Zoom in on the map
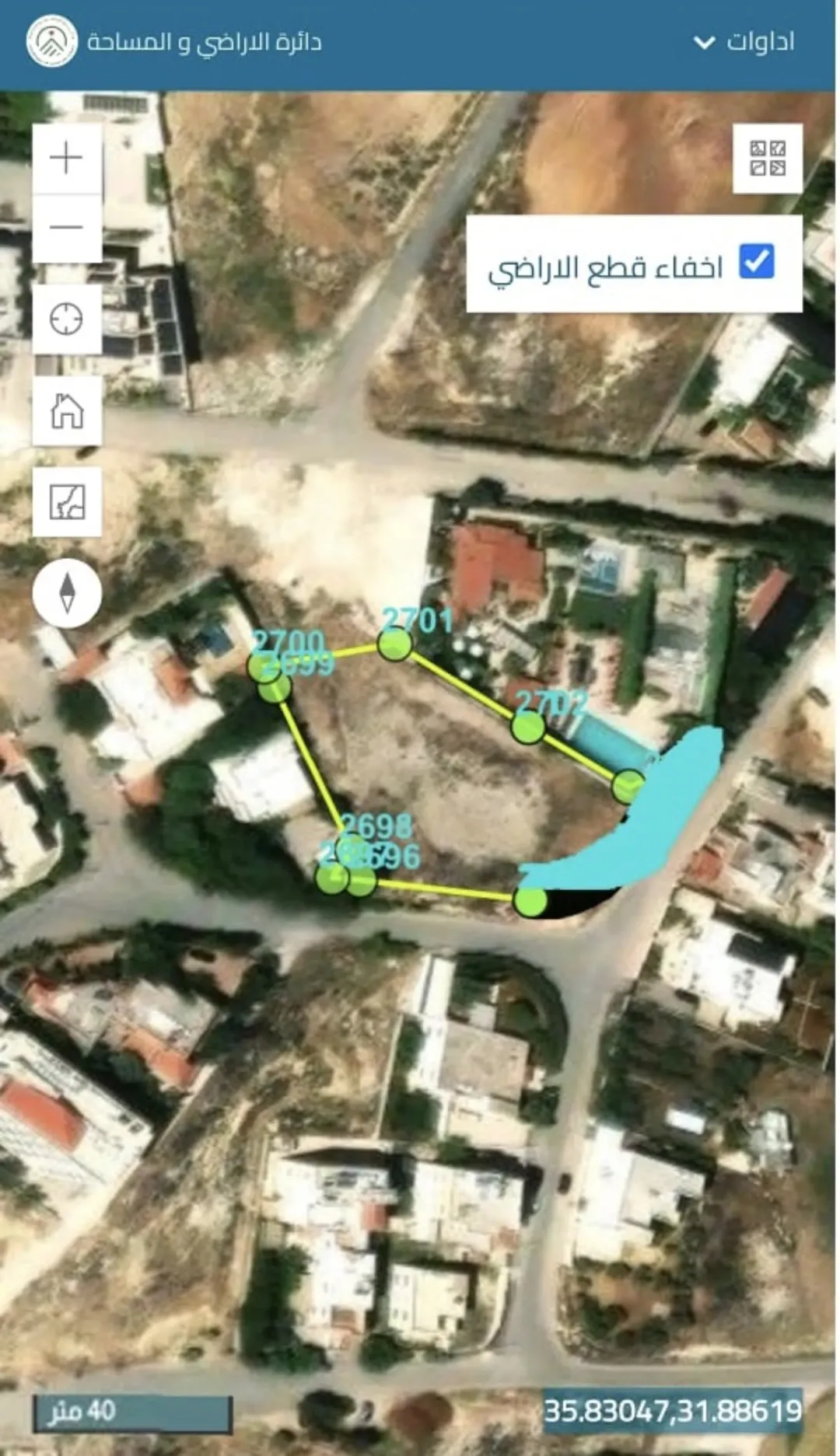The image size is (840, 1456). 67,159
